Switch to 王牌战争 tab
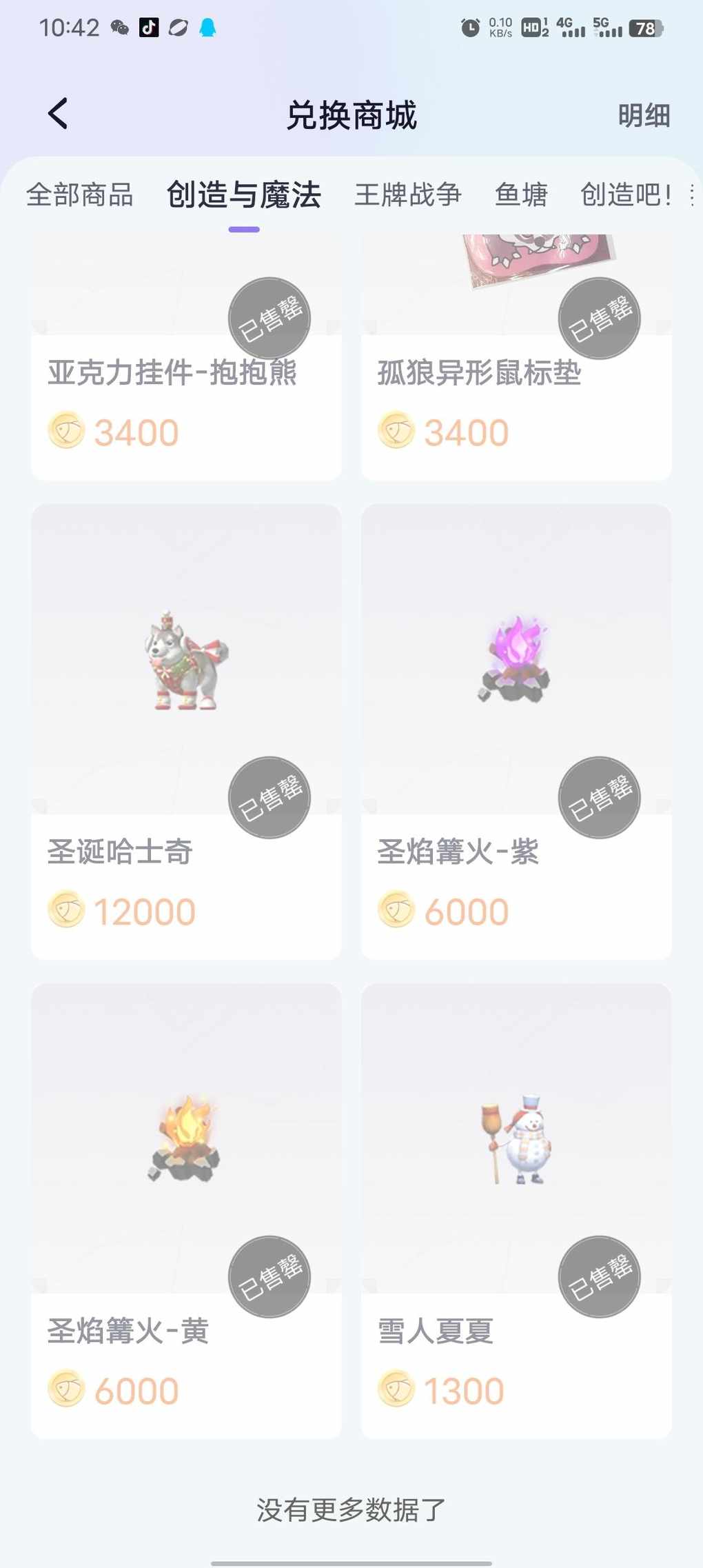 coord(408,195)
